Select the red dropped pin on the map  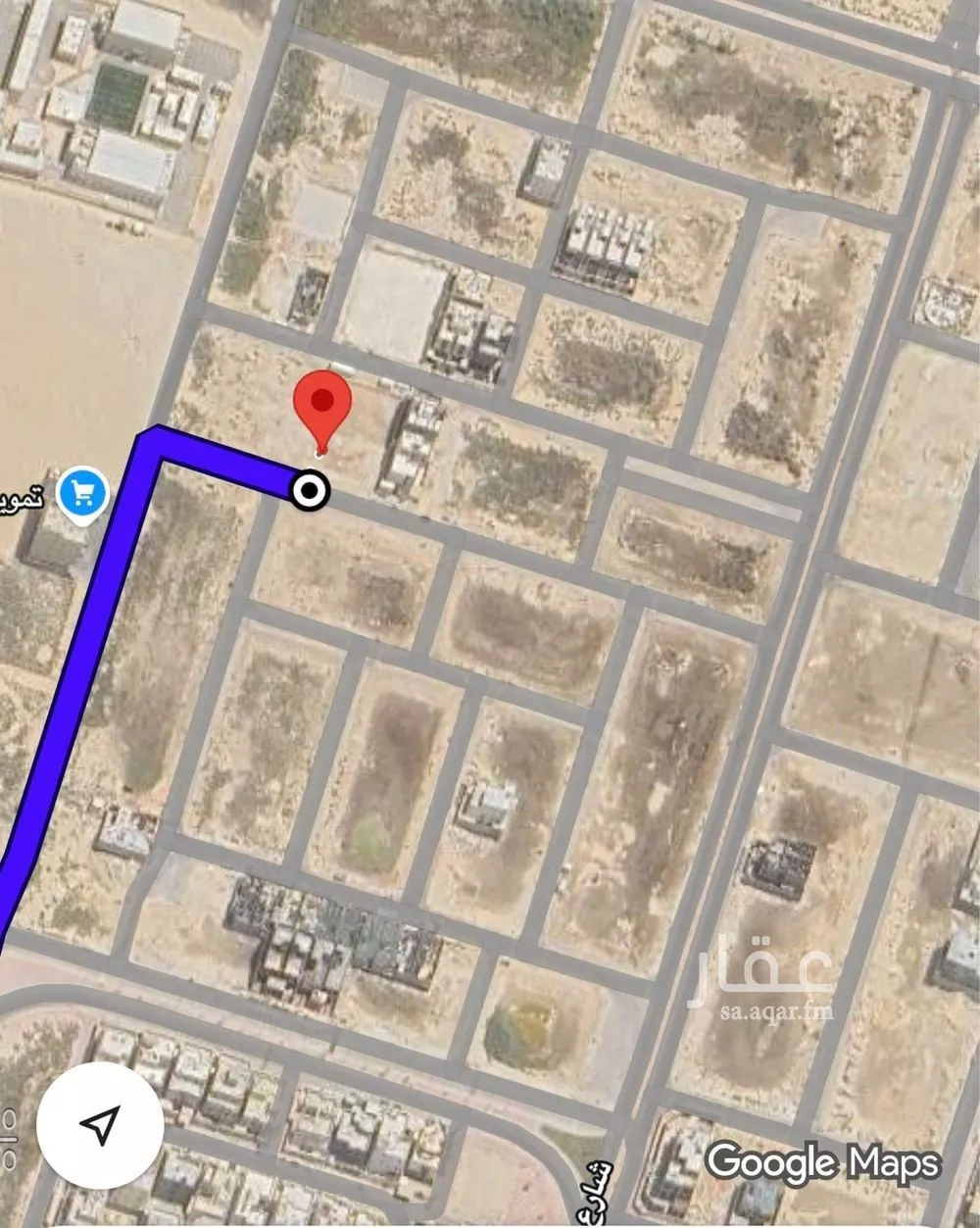pyautogui.click(x=322, y=404)
